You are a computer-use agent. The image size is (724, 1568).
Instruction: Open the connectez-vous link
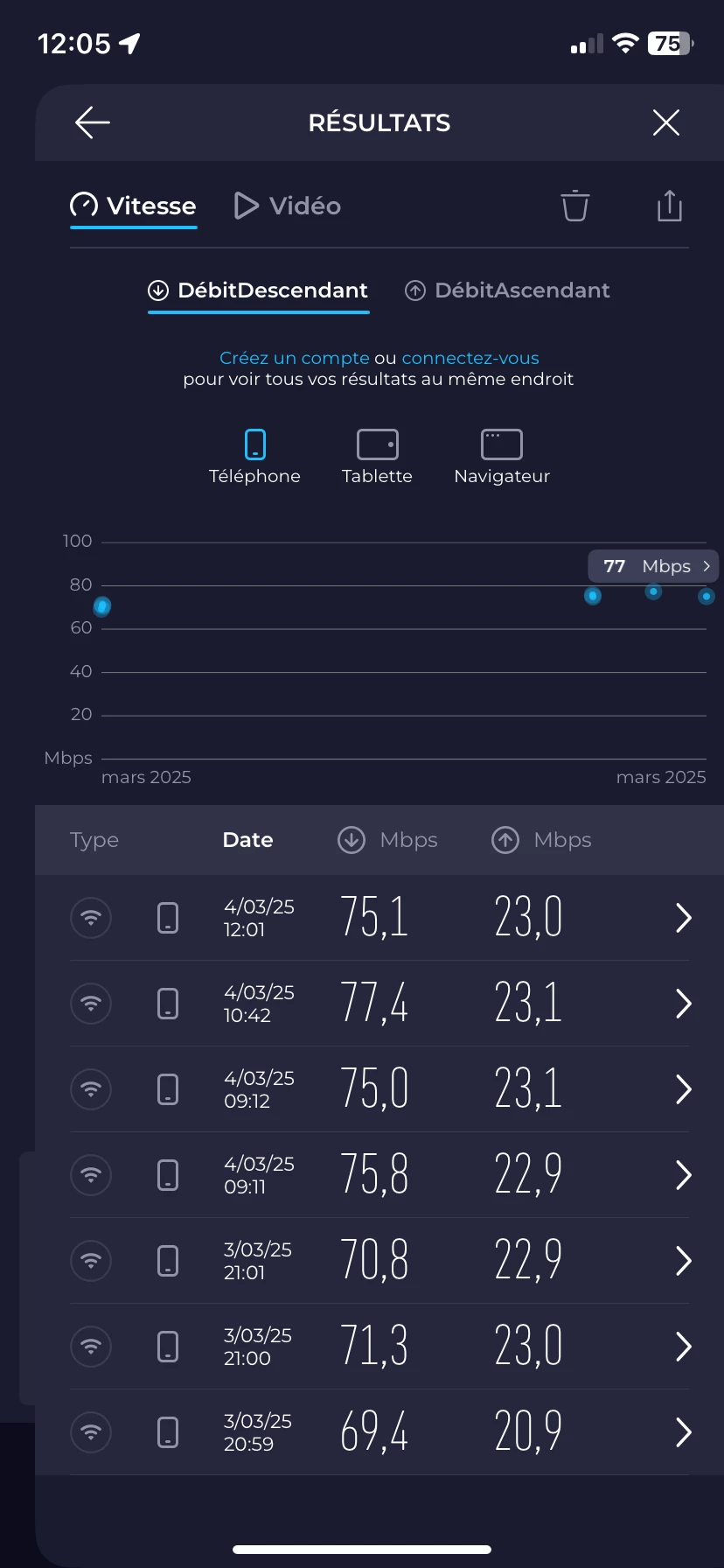click(470, 358)
